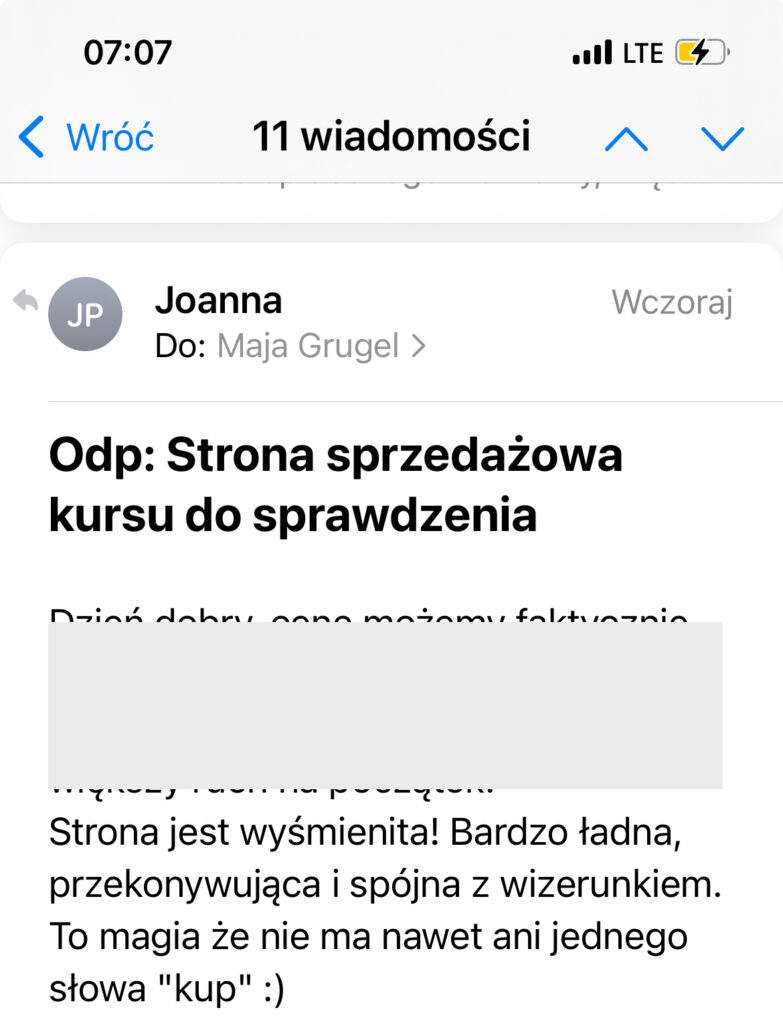This screenshot has width=783, height=1024.
Task: Open sender details for Joanna
Action: click(x=218, y=300)
